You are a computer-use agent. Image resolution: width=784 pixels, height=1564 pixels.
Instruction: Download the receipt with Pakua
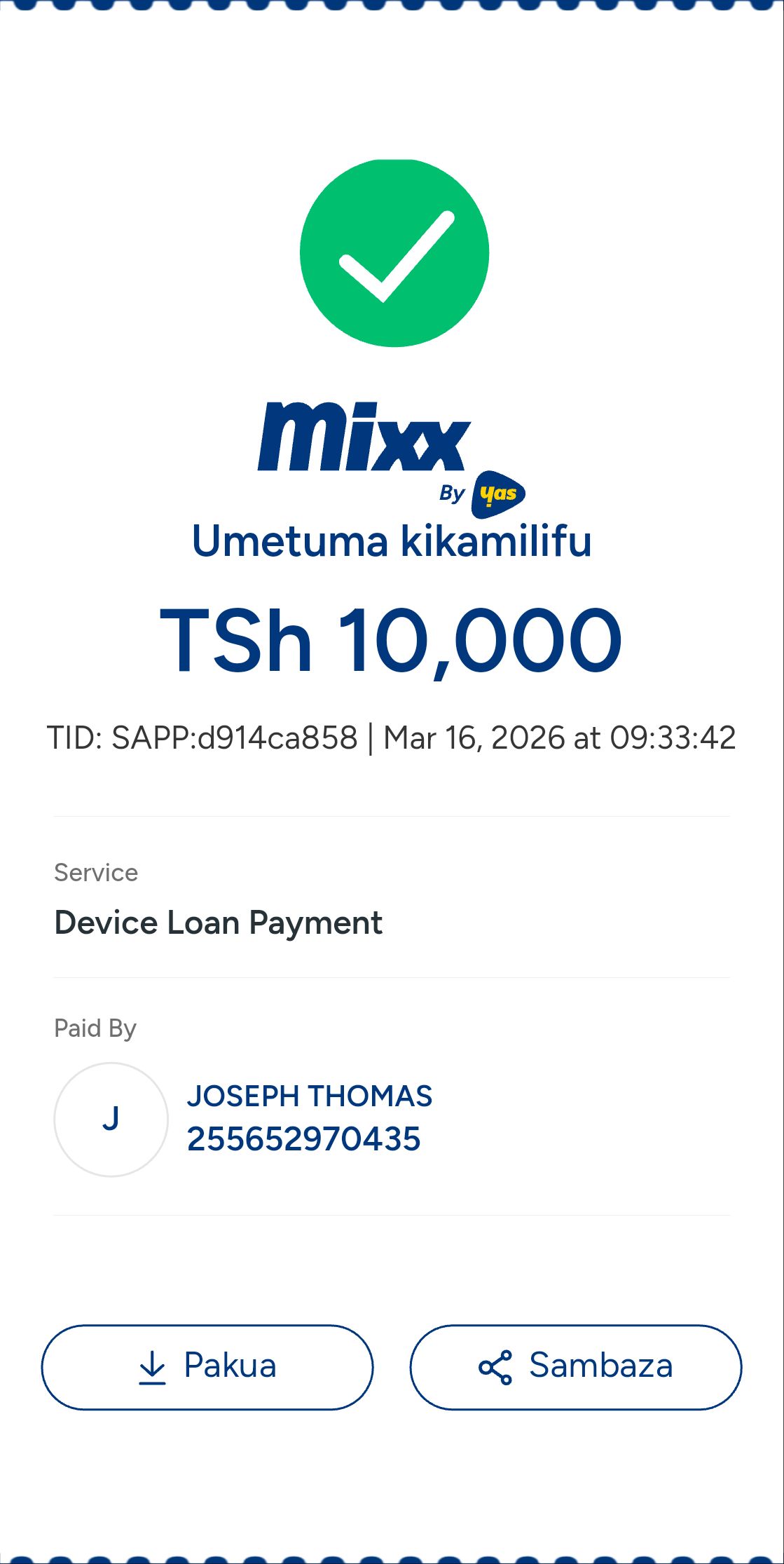(x=207, y=1366)
